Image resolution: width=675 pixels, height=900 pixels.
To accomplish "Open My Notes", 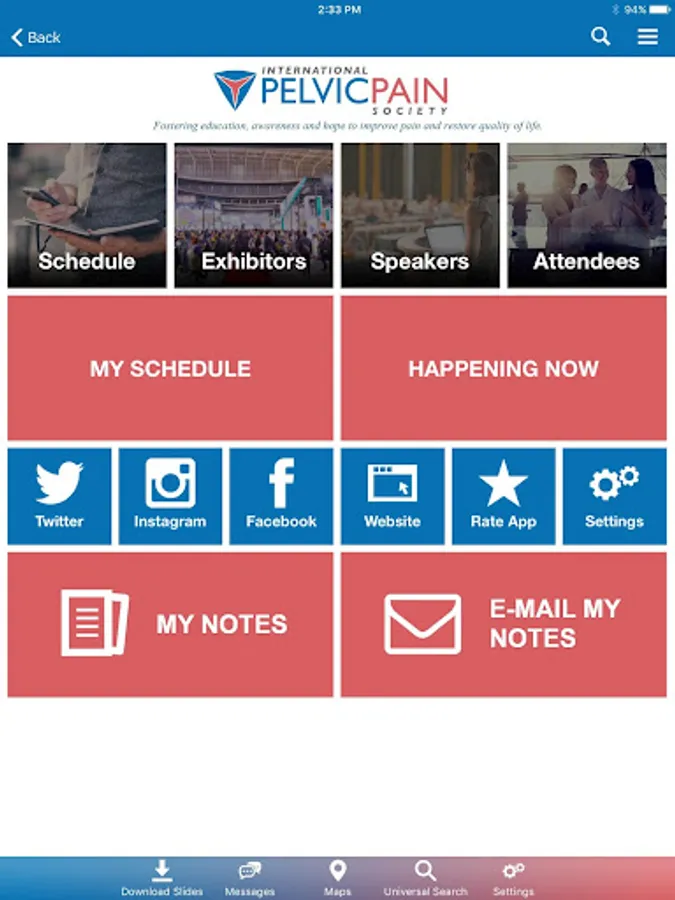I will coord(170,624).
